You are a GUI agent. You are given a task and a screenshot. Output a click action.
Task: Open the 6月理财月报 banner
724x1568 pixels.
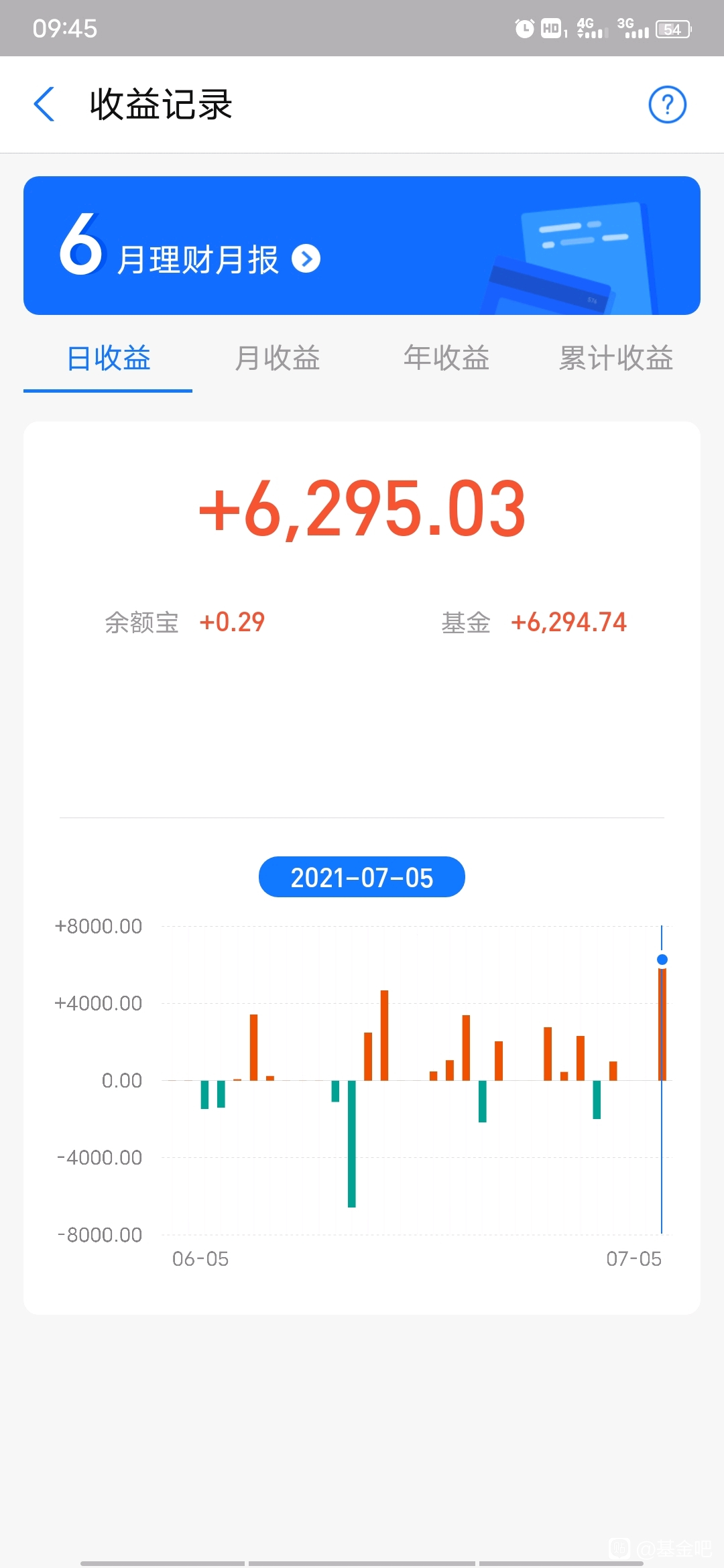362,245
